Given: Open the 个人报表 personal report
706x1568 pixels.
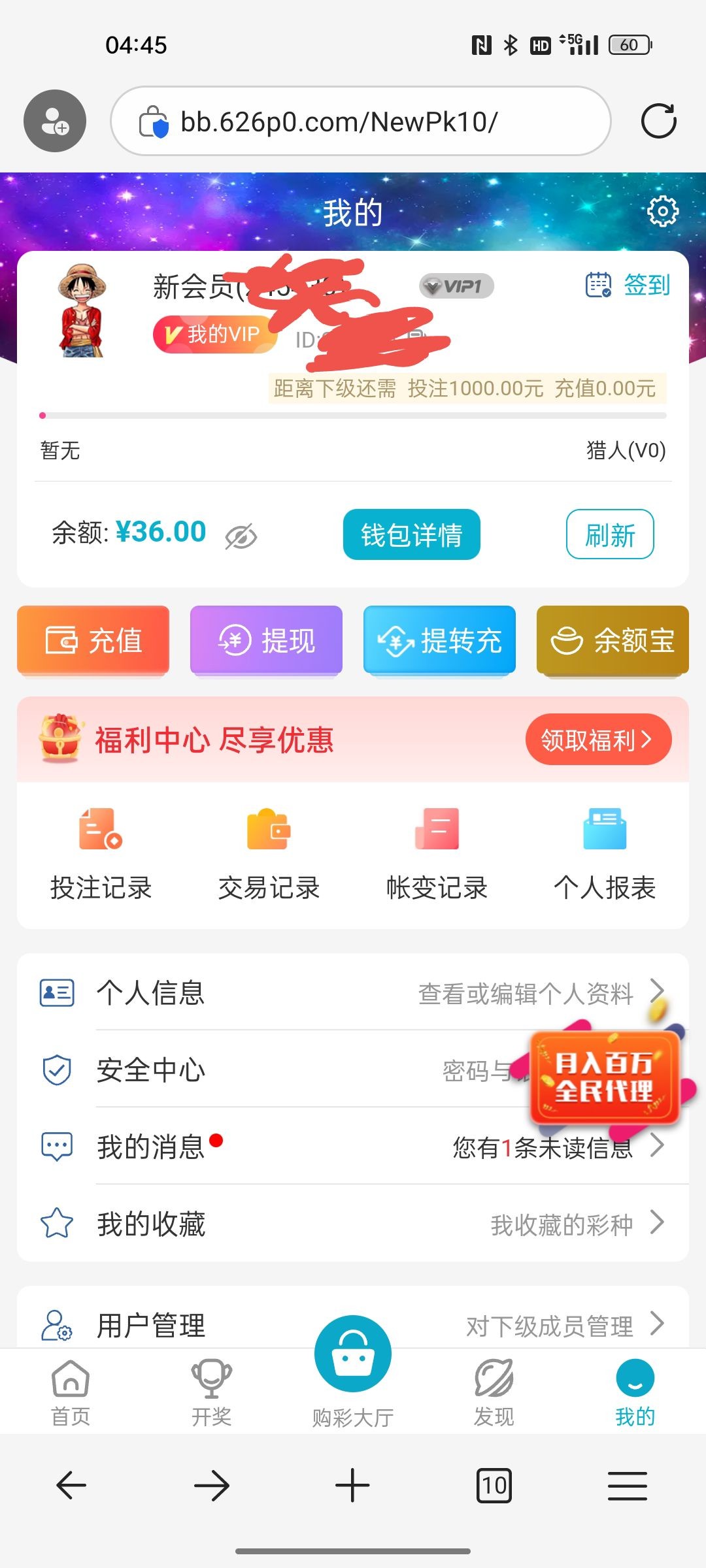Looking at the screenshot, I should pyautogui.click(x=605, y=853).
